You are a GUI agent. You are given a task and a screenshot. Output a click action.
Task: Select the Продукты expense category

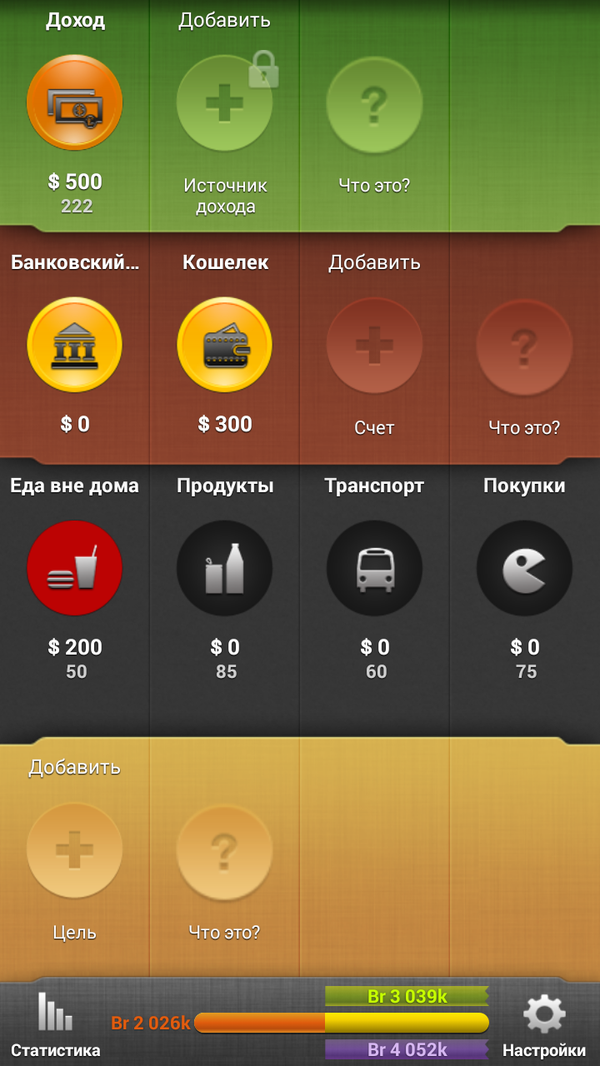[225, 568]
